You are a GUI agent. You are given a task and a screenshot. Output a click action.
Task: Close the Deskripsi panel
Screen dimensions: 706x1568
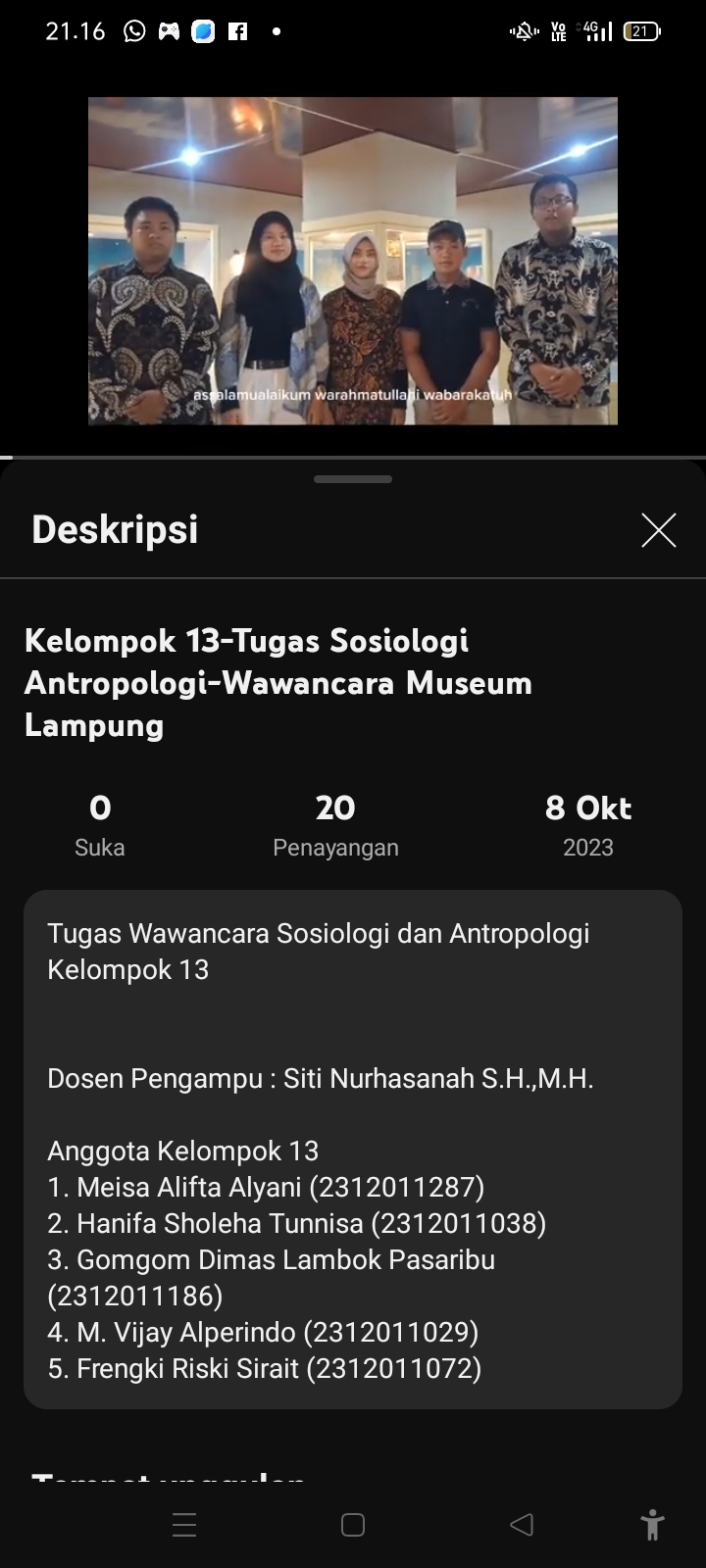pos(659,530)
